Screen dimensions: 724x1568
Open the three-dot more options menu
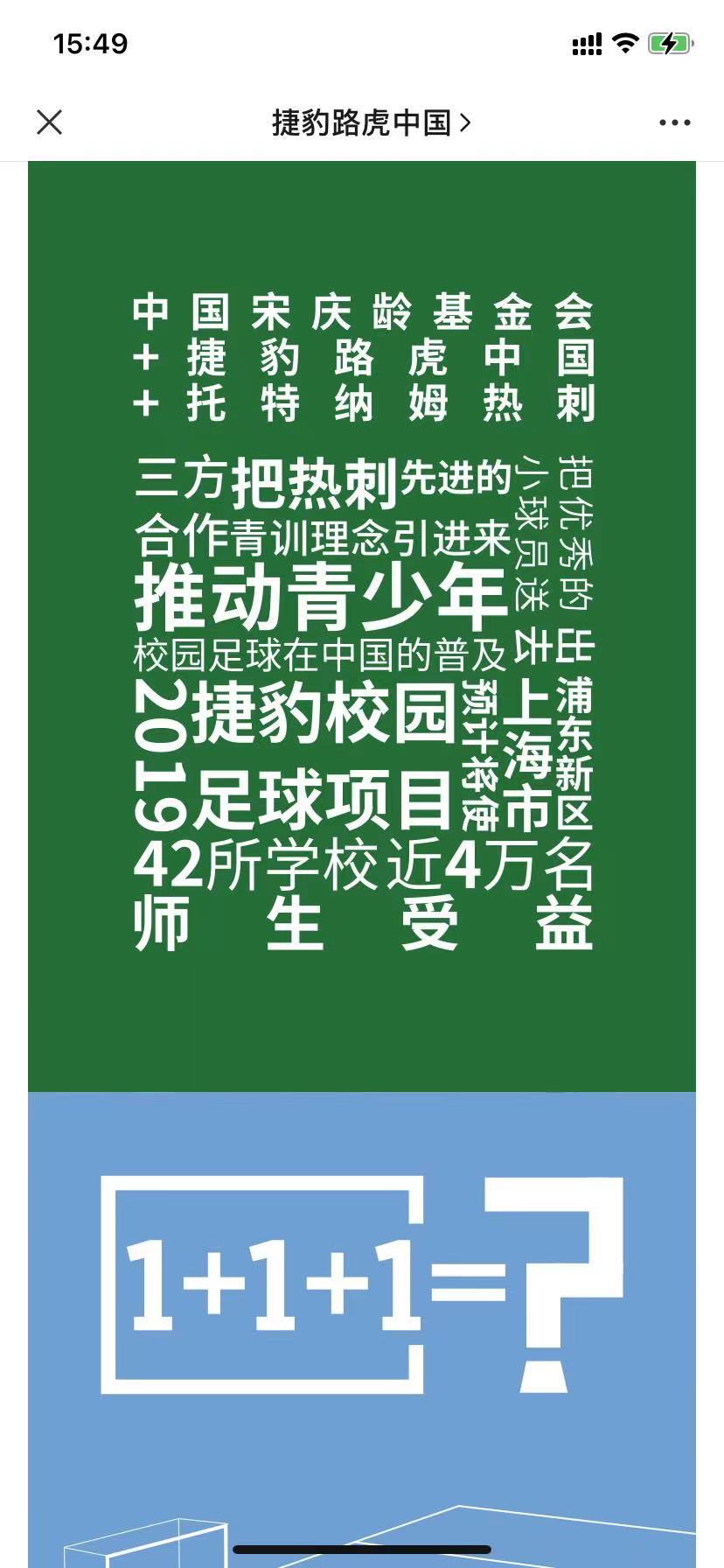click(674, 122)
